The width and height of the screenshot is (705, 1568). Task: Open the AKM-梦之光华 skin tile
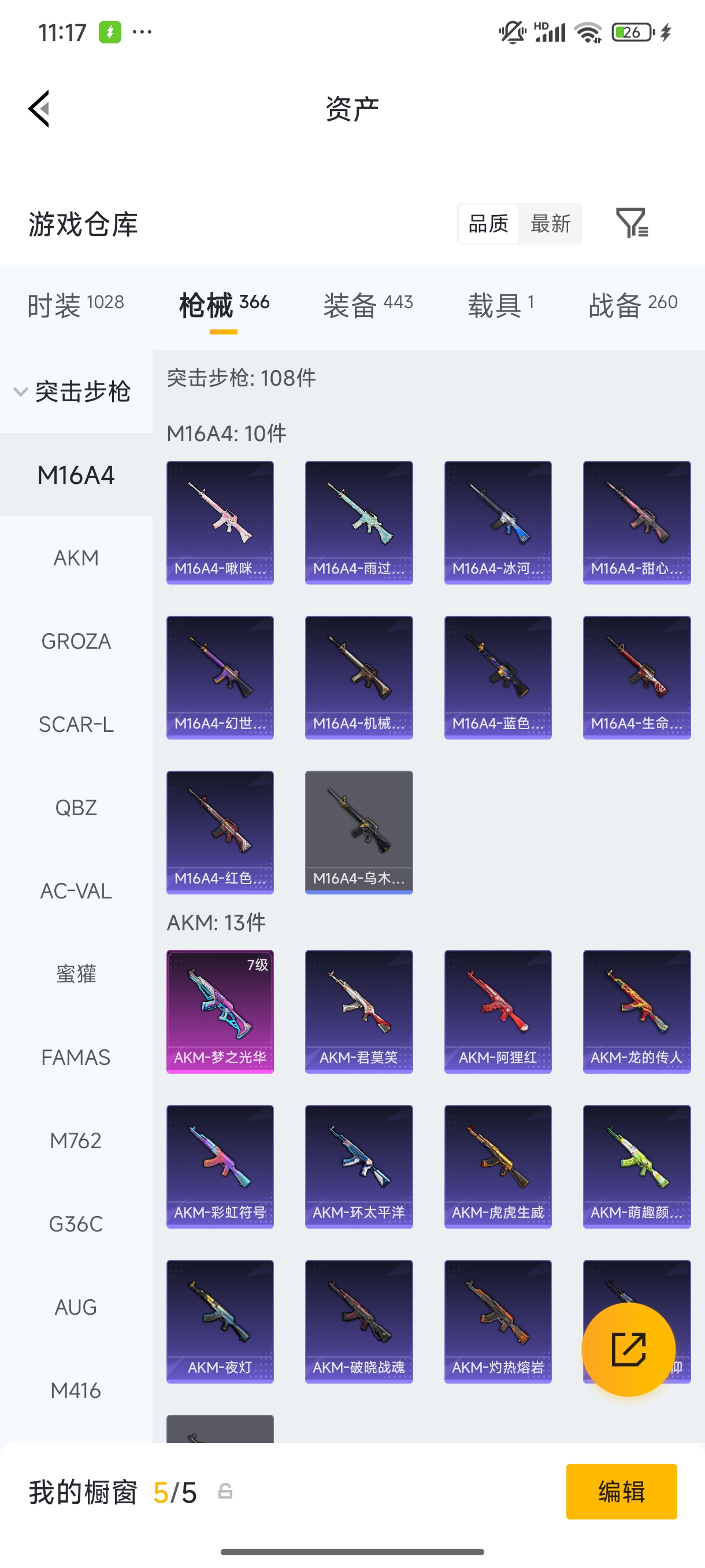tap(220, 1012)
